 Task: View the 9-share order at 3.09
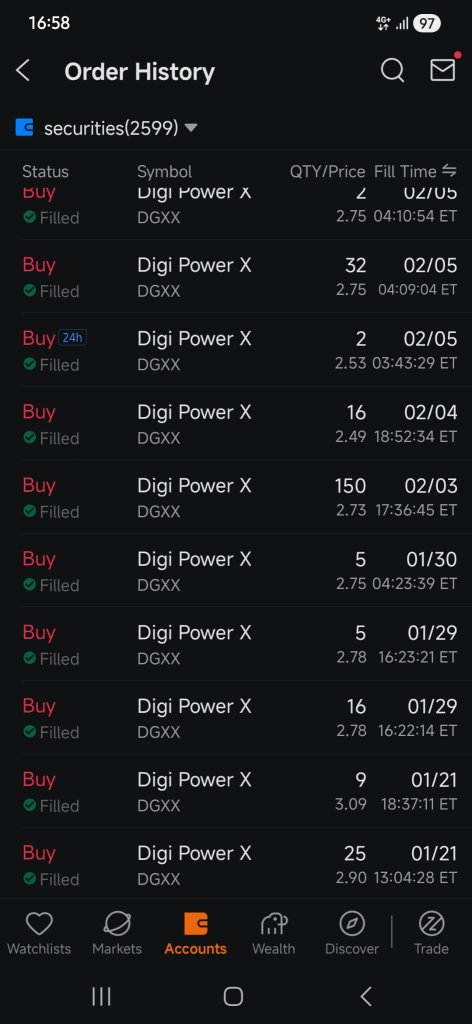[x=236, y=791]
